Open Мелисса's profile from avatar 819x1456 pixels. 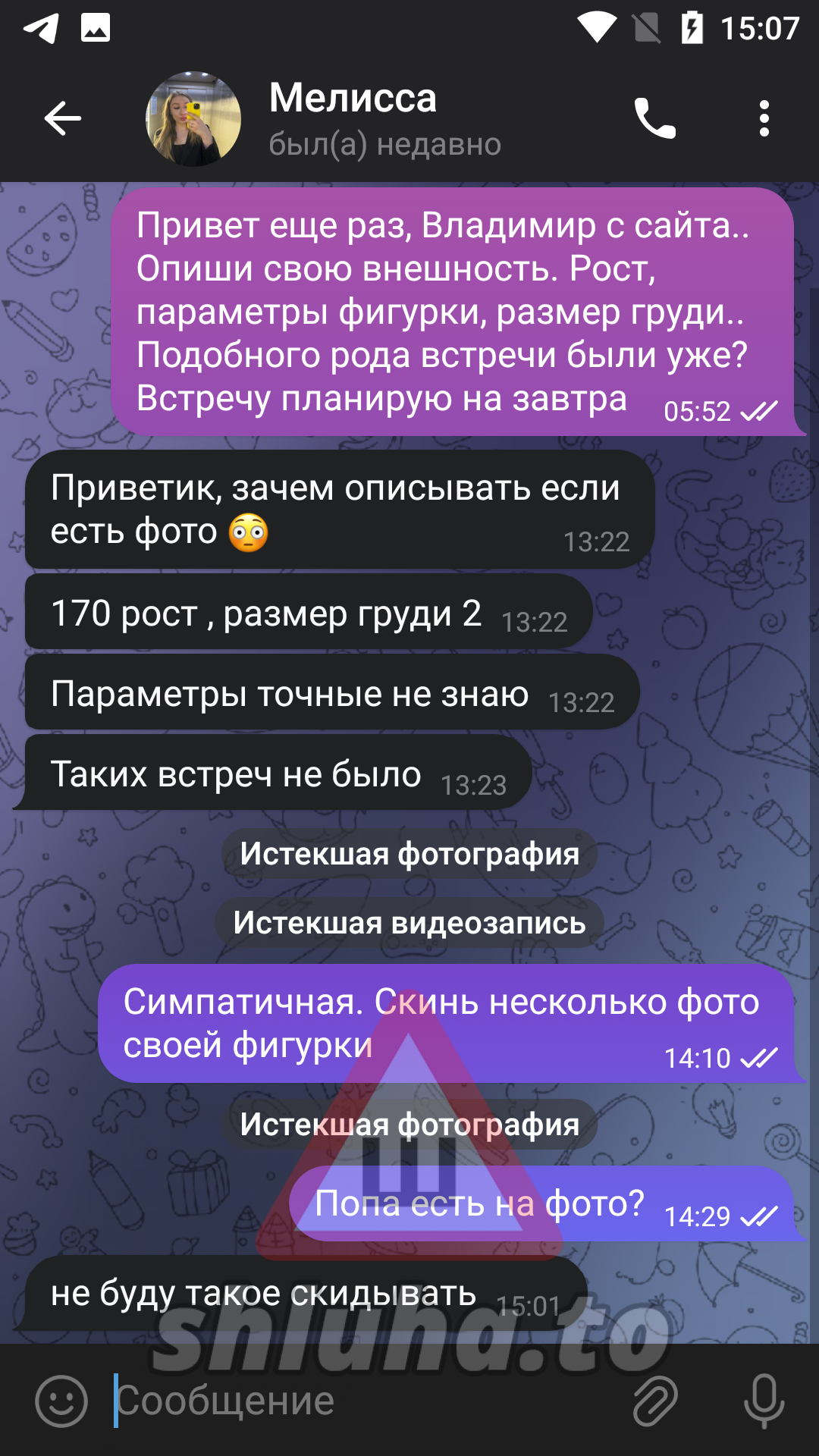tap(193, 119)
